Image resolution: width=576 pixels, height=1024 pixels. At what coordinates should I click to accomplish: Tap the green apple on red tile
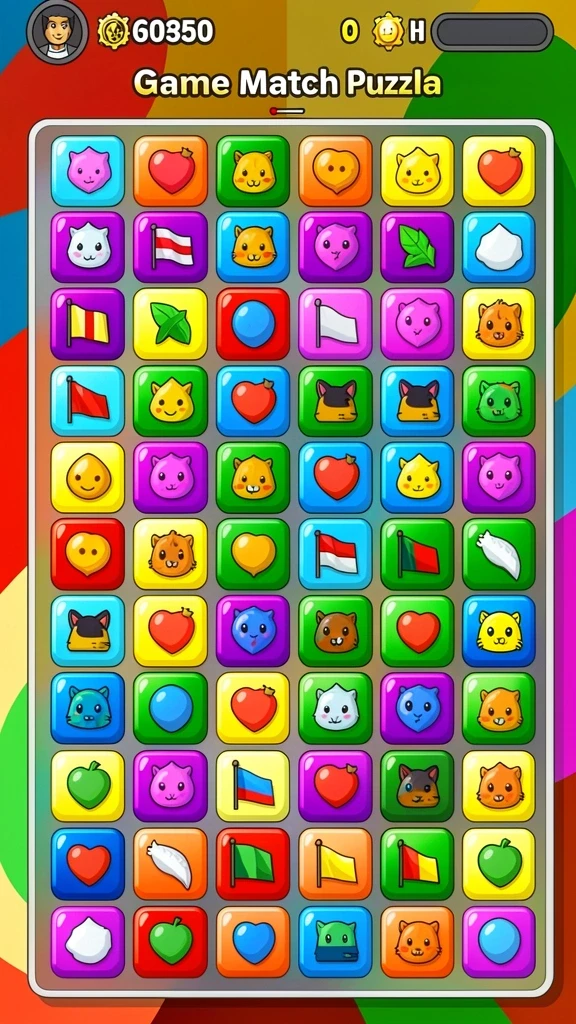point(170,941)
